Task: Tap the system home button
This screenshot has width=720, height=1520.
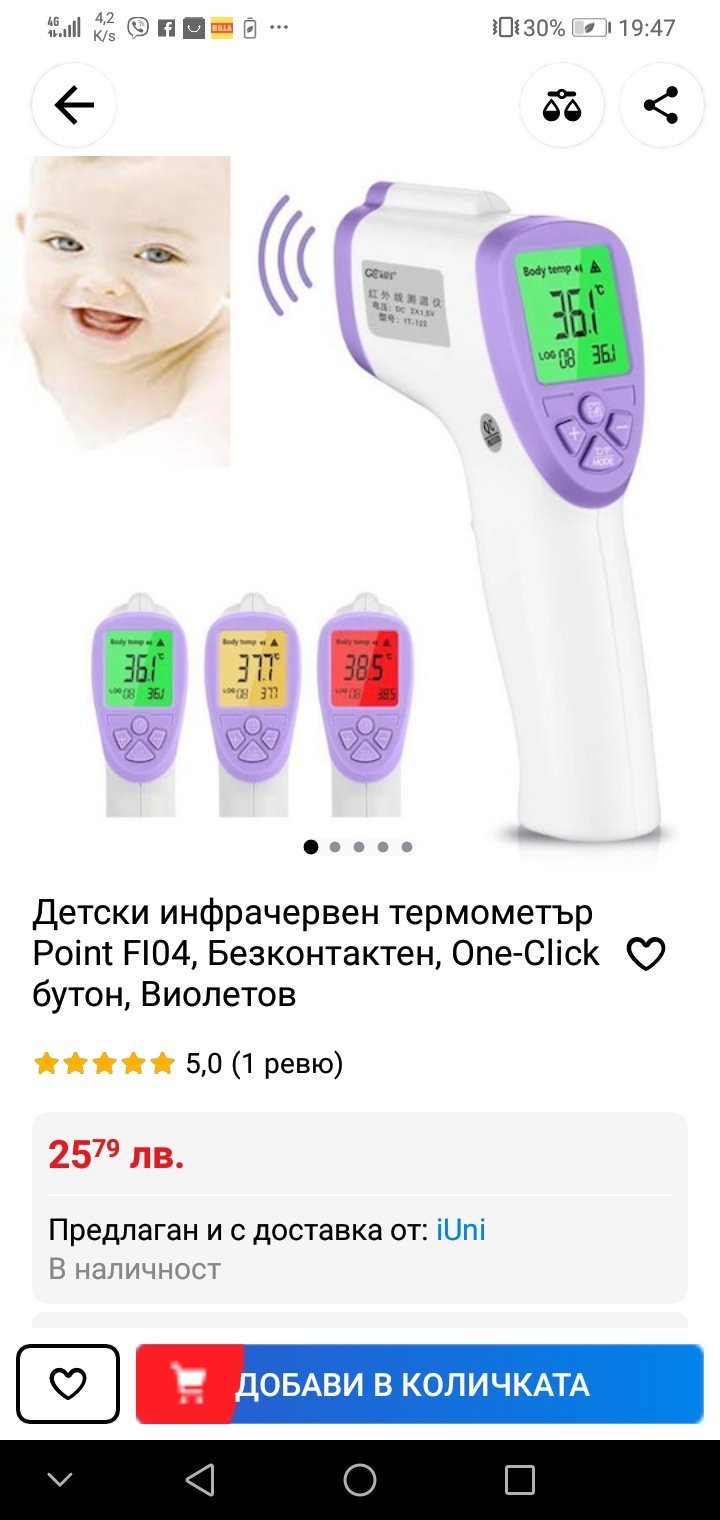Action: coord(360,1479)
